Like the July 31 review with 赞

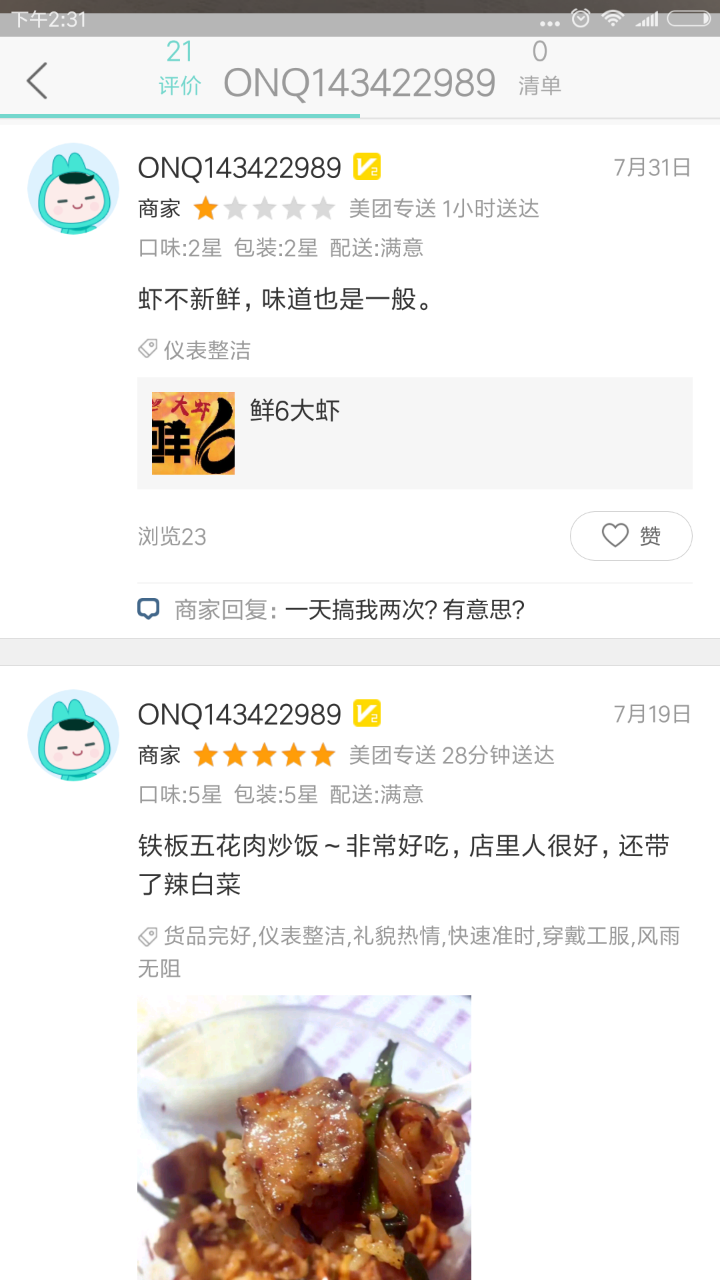tap(631, 536)
